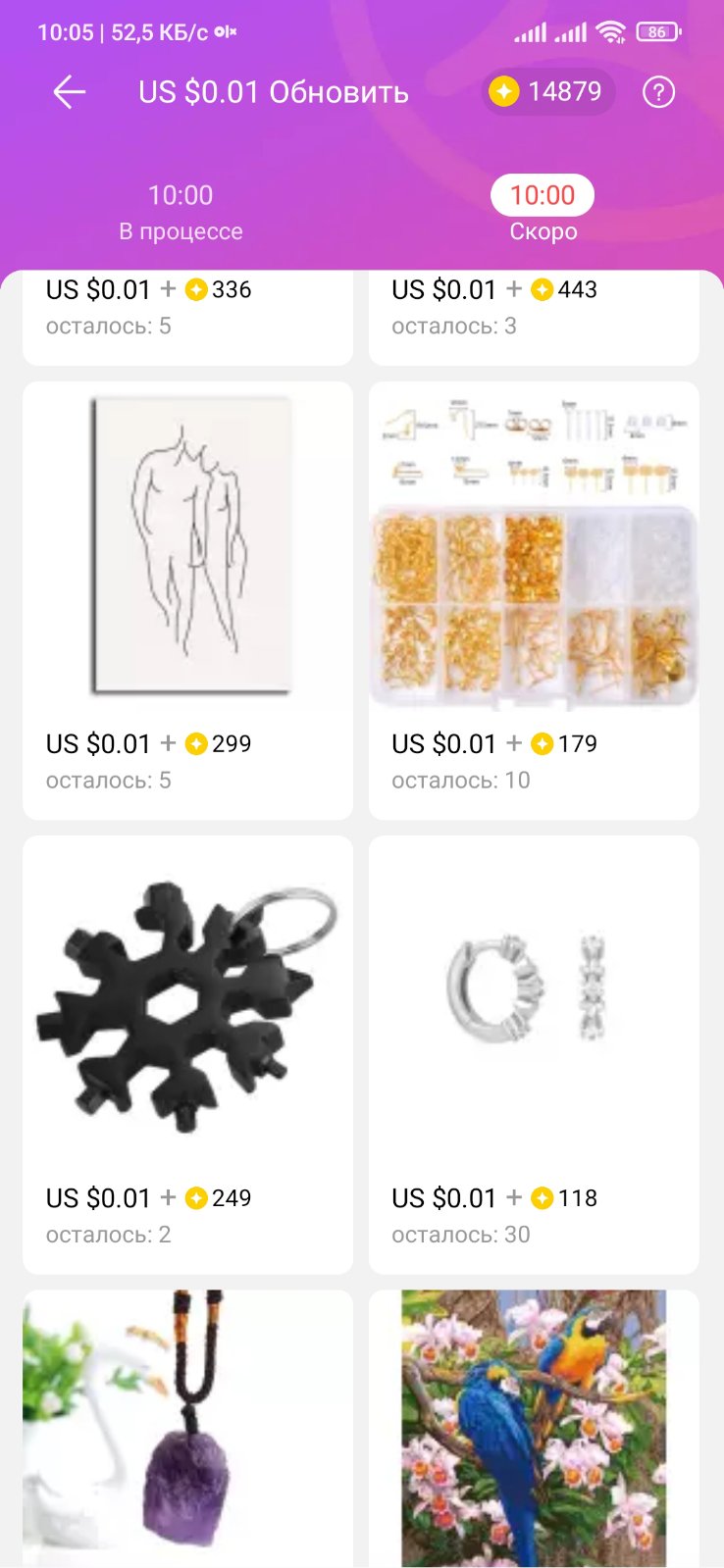This screenshot has height=1568, width=724.
Task: Select the Скоро tab
Action: pos(543,211)
